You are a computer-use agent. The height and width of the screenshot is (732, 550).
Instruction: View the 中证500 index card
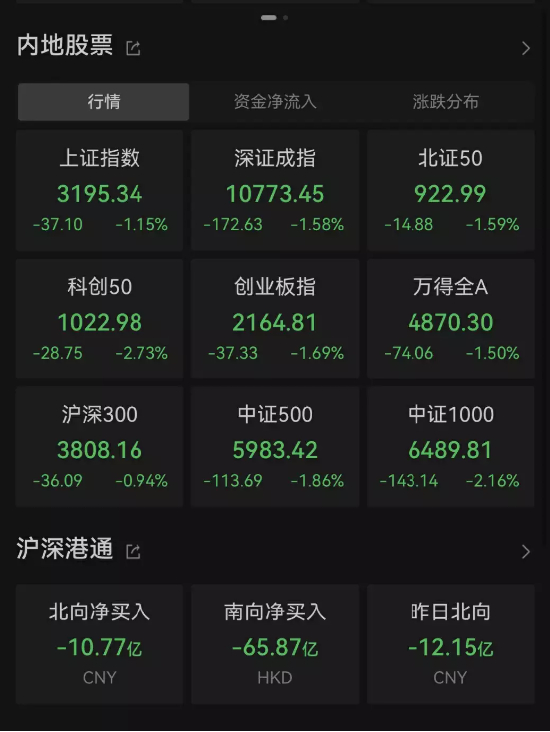[x=275, y=446]
